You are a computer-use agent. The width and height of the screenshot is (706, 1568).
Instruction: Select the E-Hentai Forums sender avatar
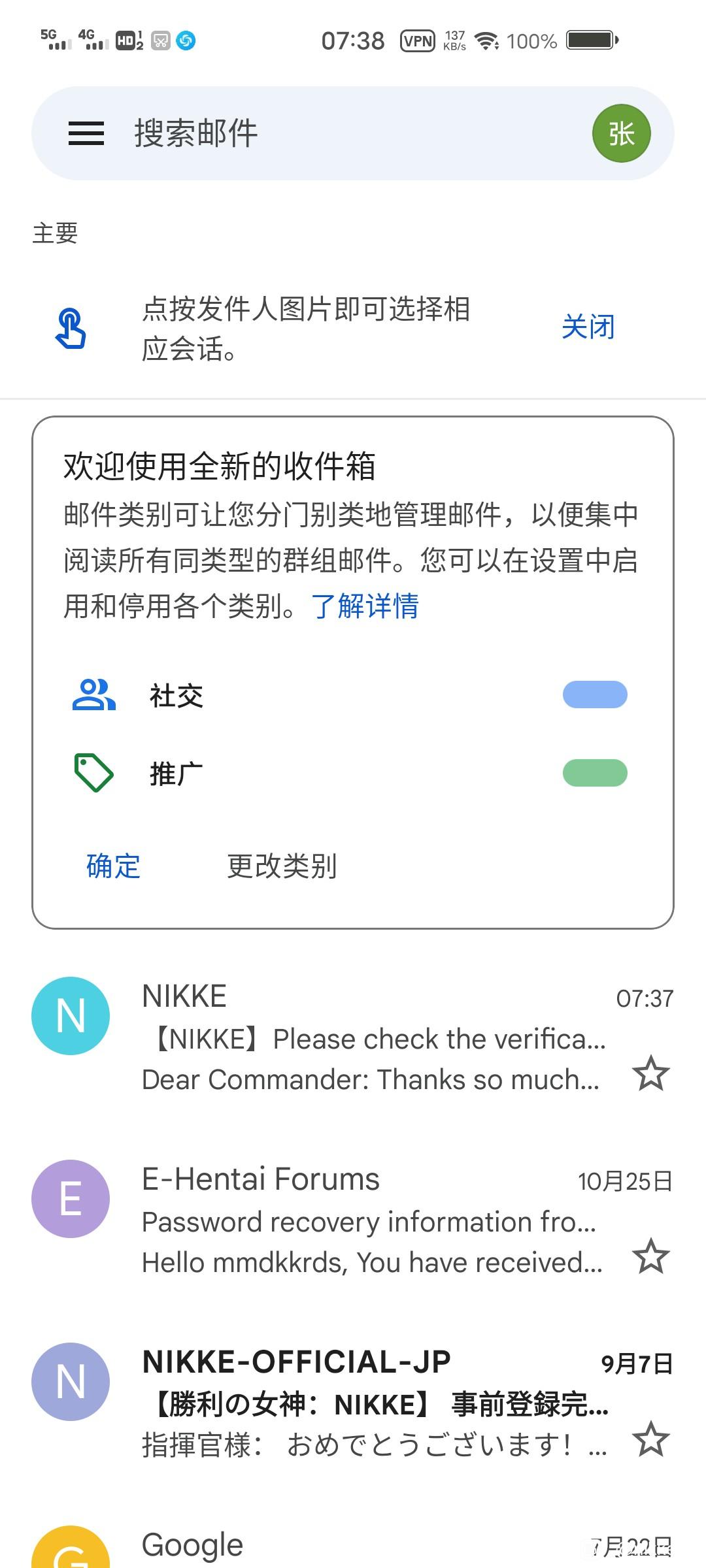pos(71,1198)
